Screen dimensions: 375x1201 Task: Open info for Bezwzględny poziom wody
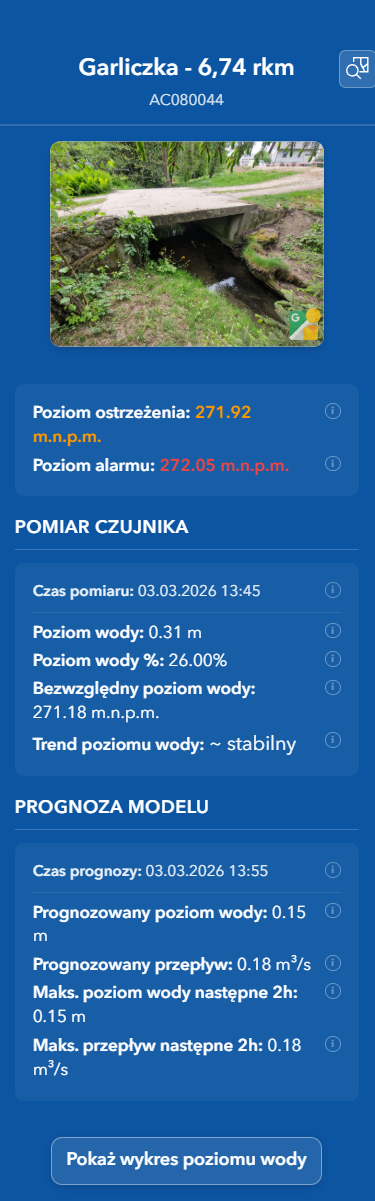[x=334, y=687]
